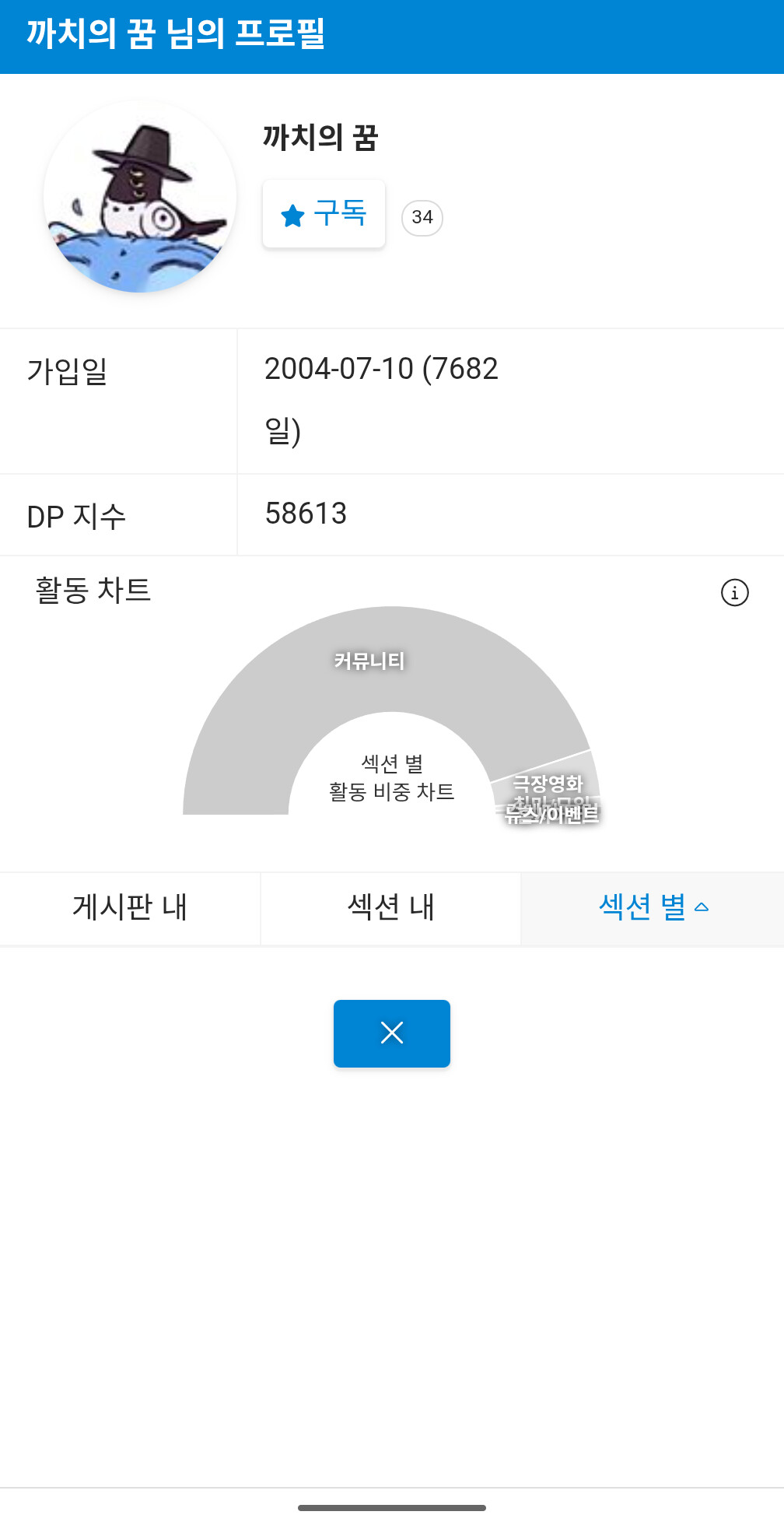
Task: Subscribe to 까치의 꿈 with 구독 button
Action: 324,214
